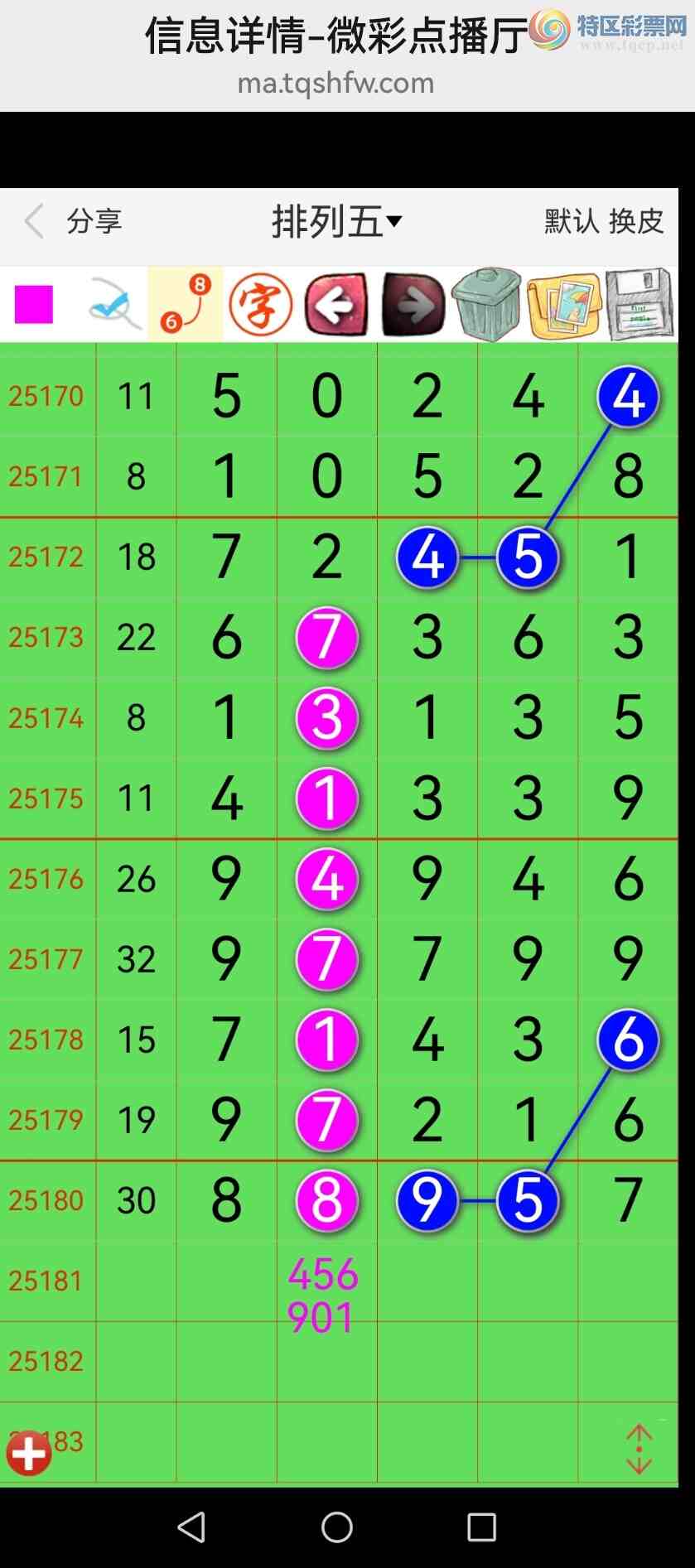Viewport: 695px width, 1568px height.
Task: Select the blue freehand pen tool
Action: 114,304
